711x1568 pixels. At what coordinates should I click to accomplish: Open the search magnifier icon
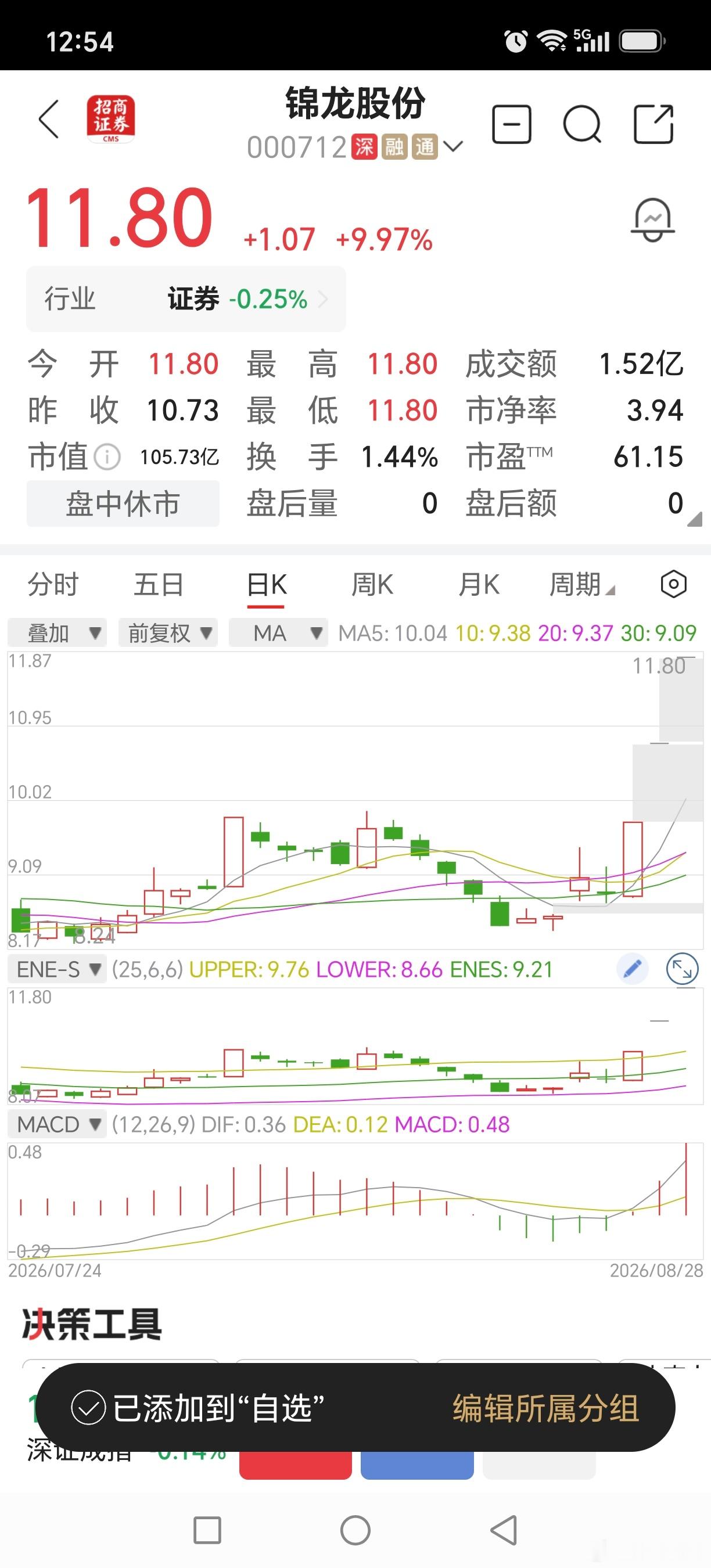click(582, 124)
